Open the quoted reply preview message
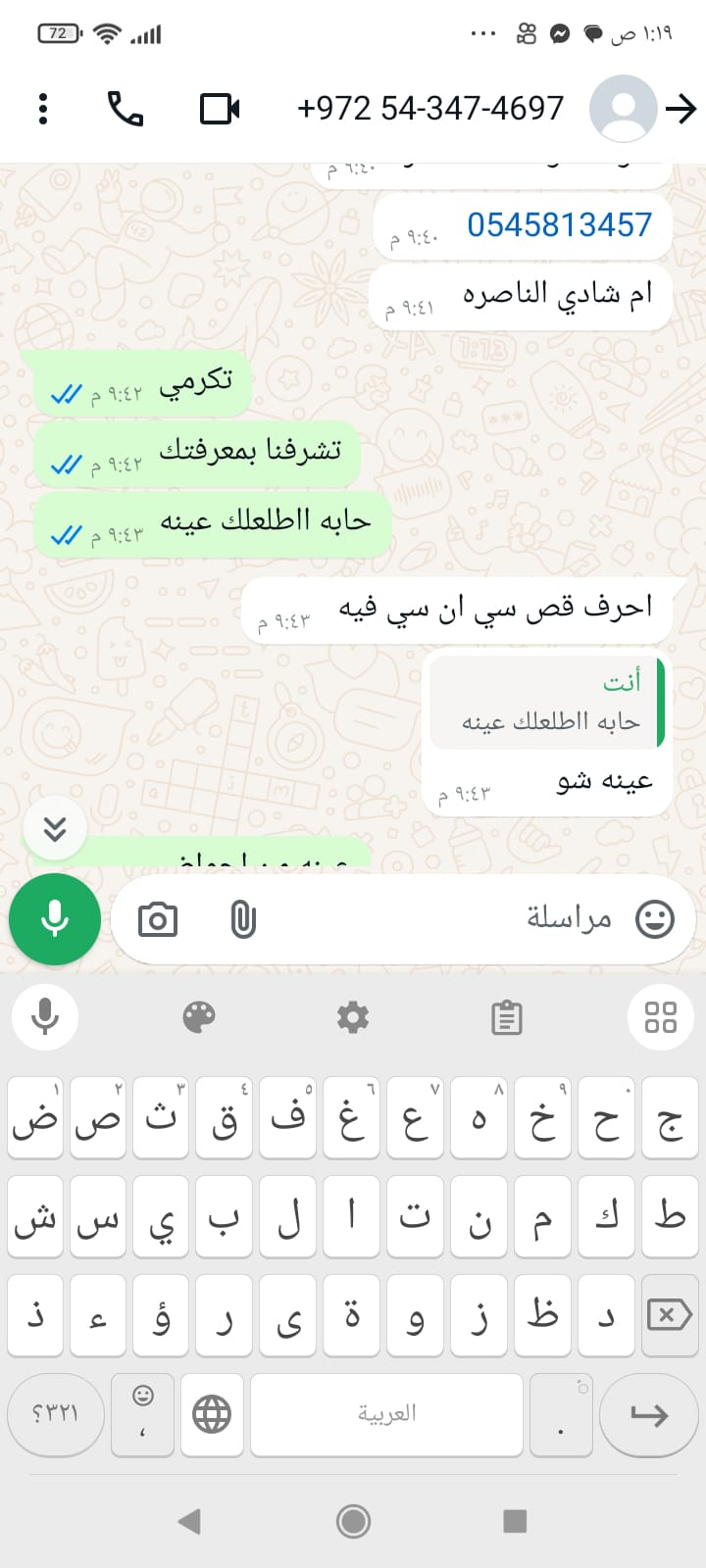Image resolution: width=706 pixels, height=1568 pixels. [547, 703]
